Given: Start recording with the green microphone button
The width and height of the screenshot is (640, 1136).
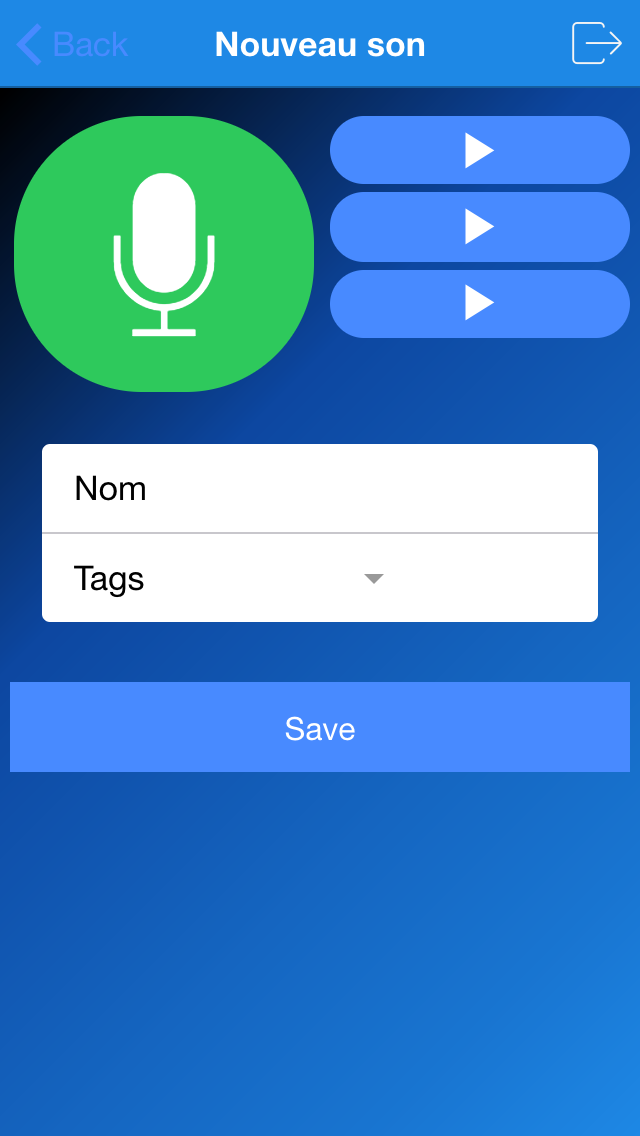Looking at the screenshot, I should 164,254.
